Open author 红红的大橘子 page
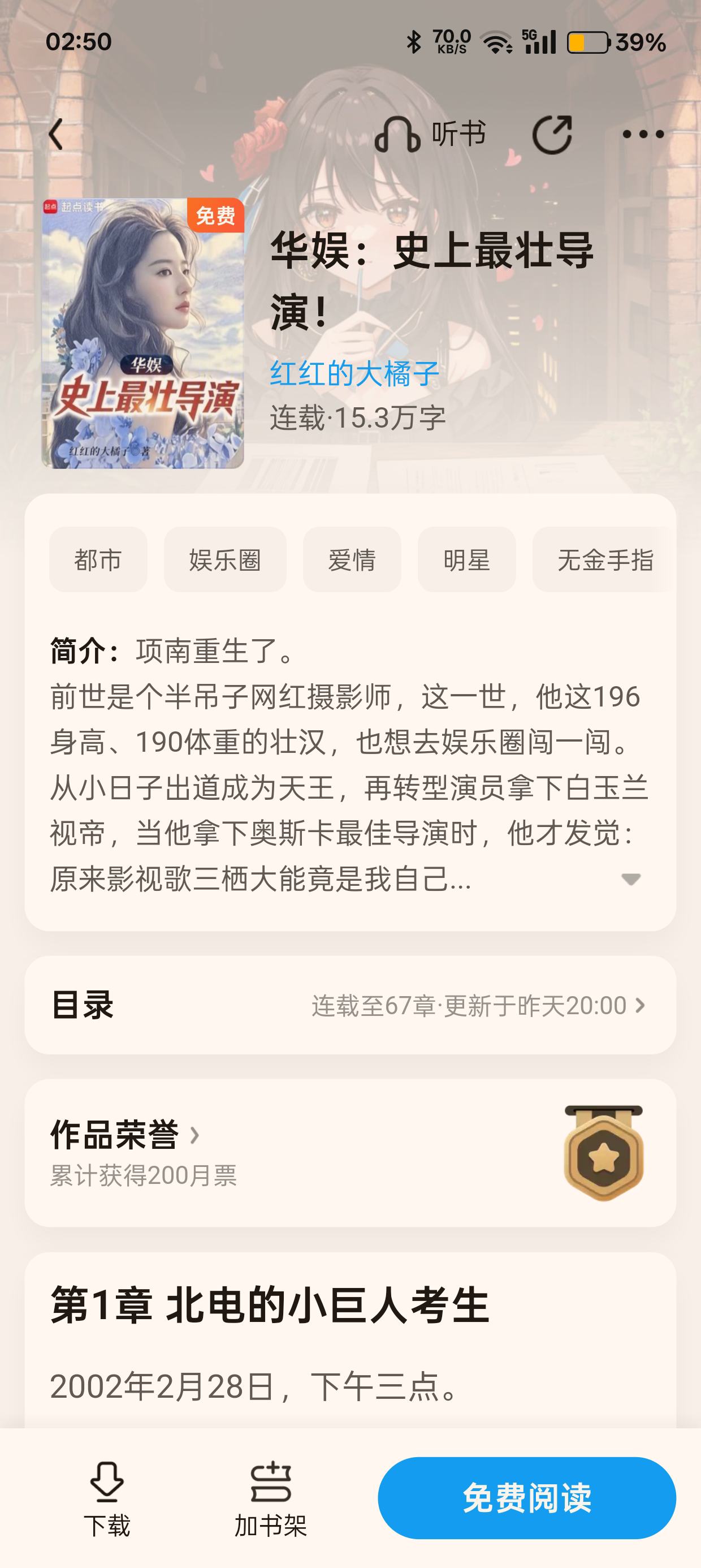This screenshot has height=1568, width=701. (x=355, y=373)
